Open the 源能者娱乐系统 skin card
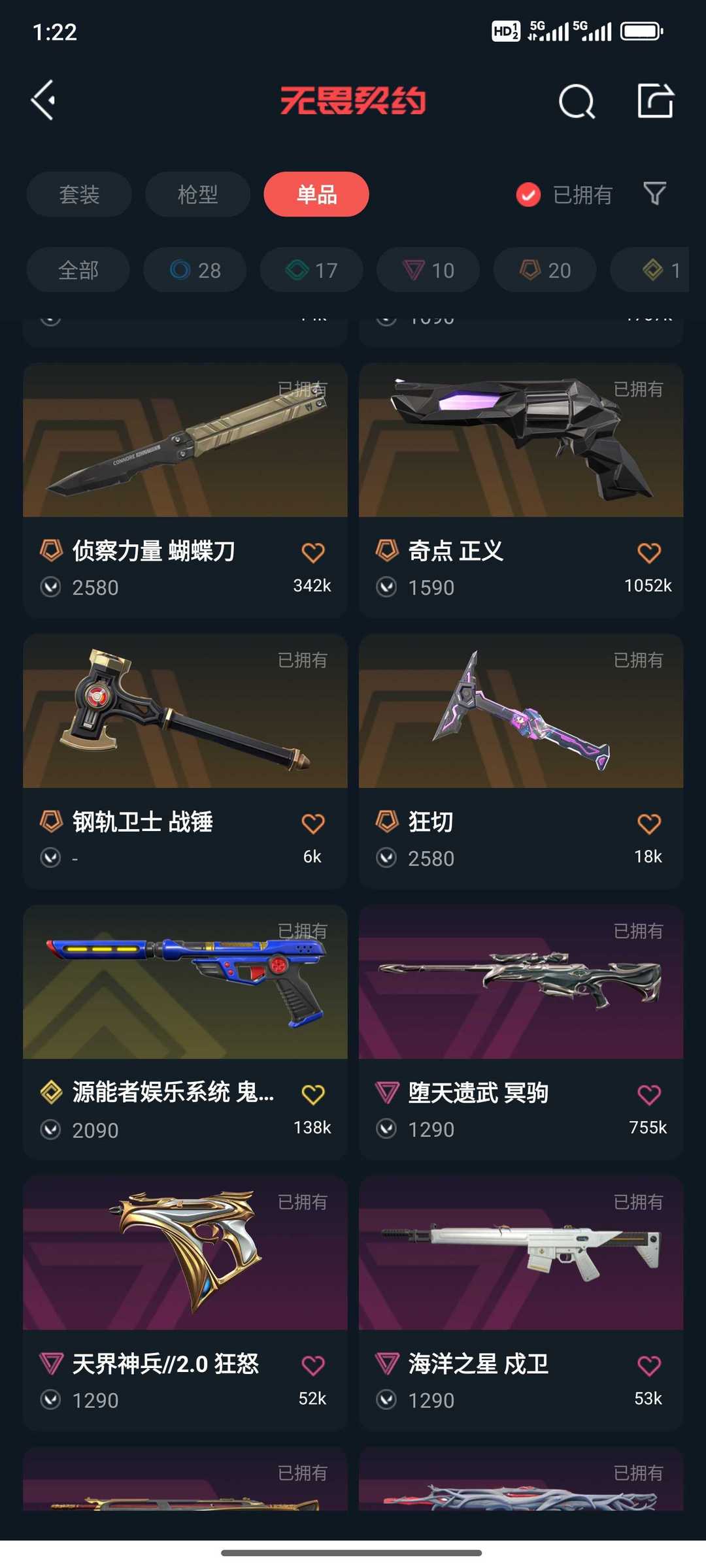The image size is (706, 1568). point(185,1032)
